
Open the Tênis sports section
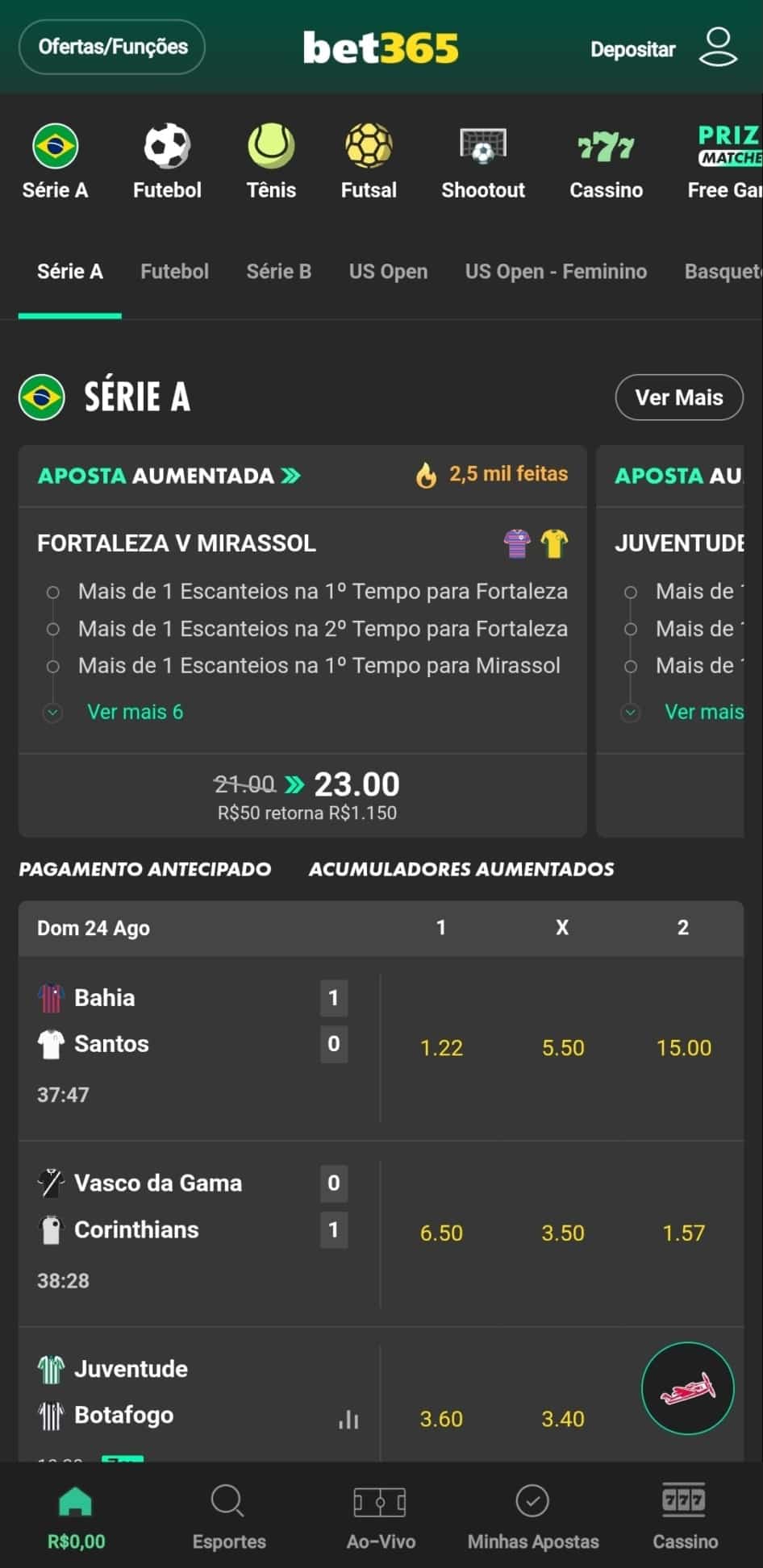[x=271, y=159]
